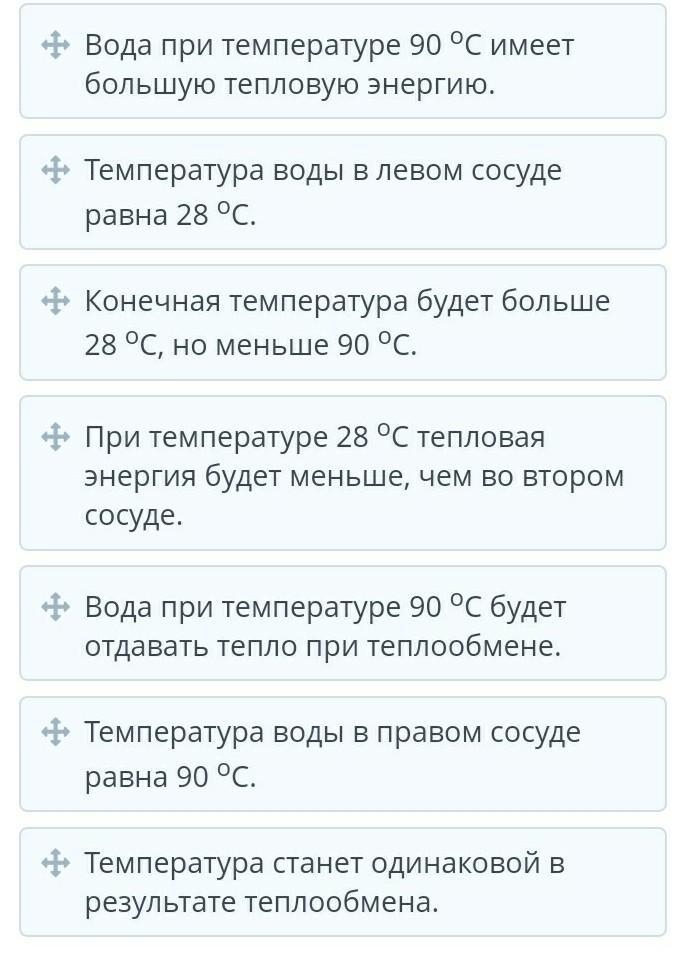Select the card "Вода при температуре 90 °C имеет большую тепловую энергию"
Image resolution: width=681 pixels, height=964 pixels.
342,62
